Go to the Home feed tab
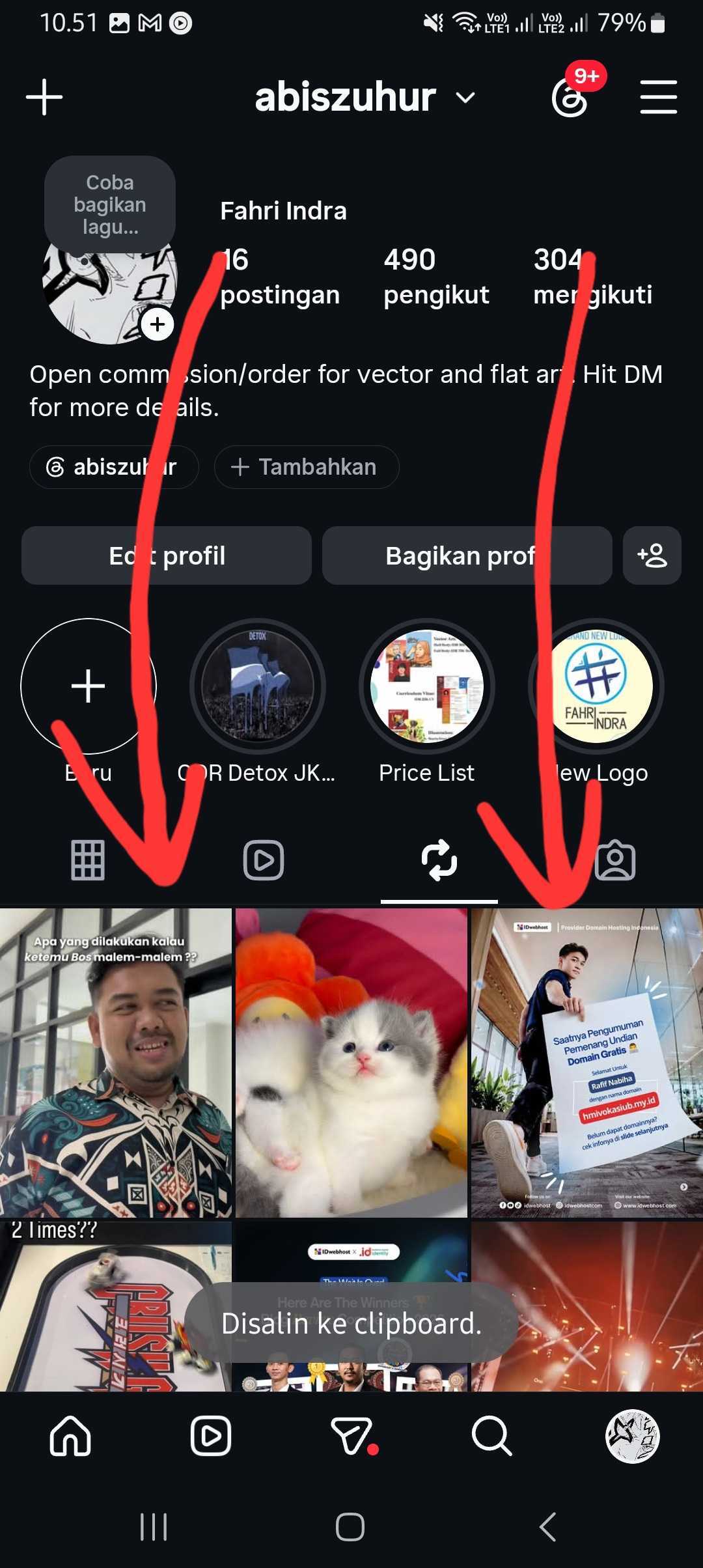Screen dimensions: 703x1568 70,1436
